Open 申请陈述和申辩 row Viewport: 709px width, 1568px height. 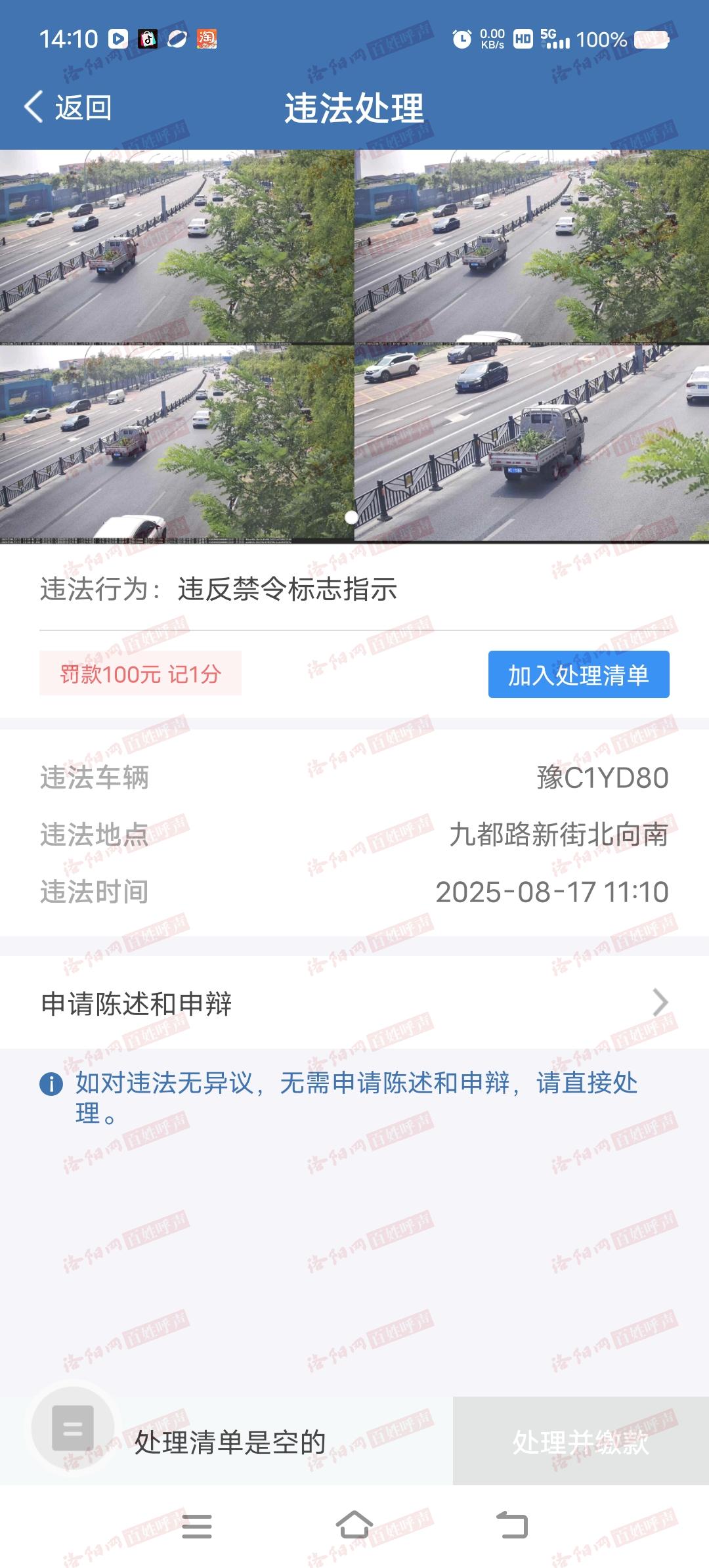[x=354, y=1003]
